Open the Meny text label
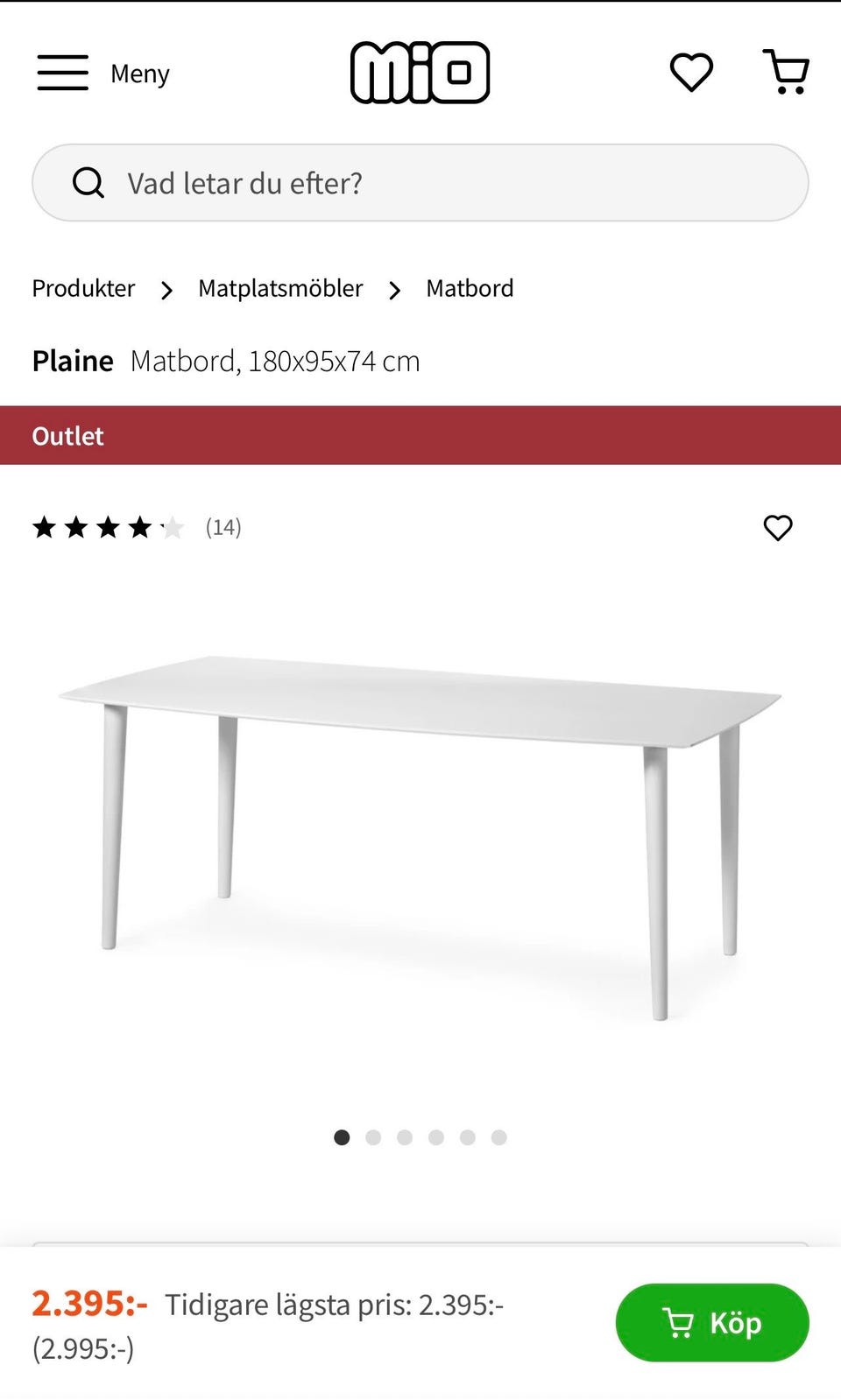Screen dimensions: 841x1400 pyautogui.click(x=139, y=74)
